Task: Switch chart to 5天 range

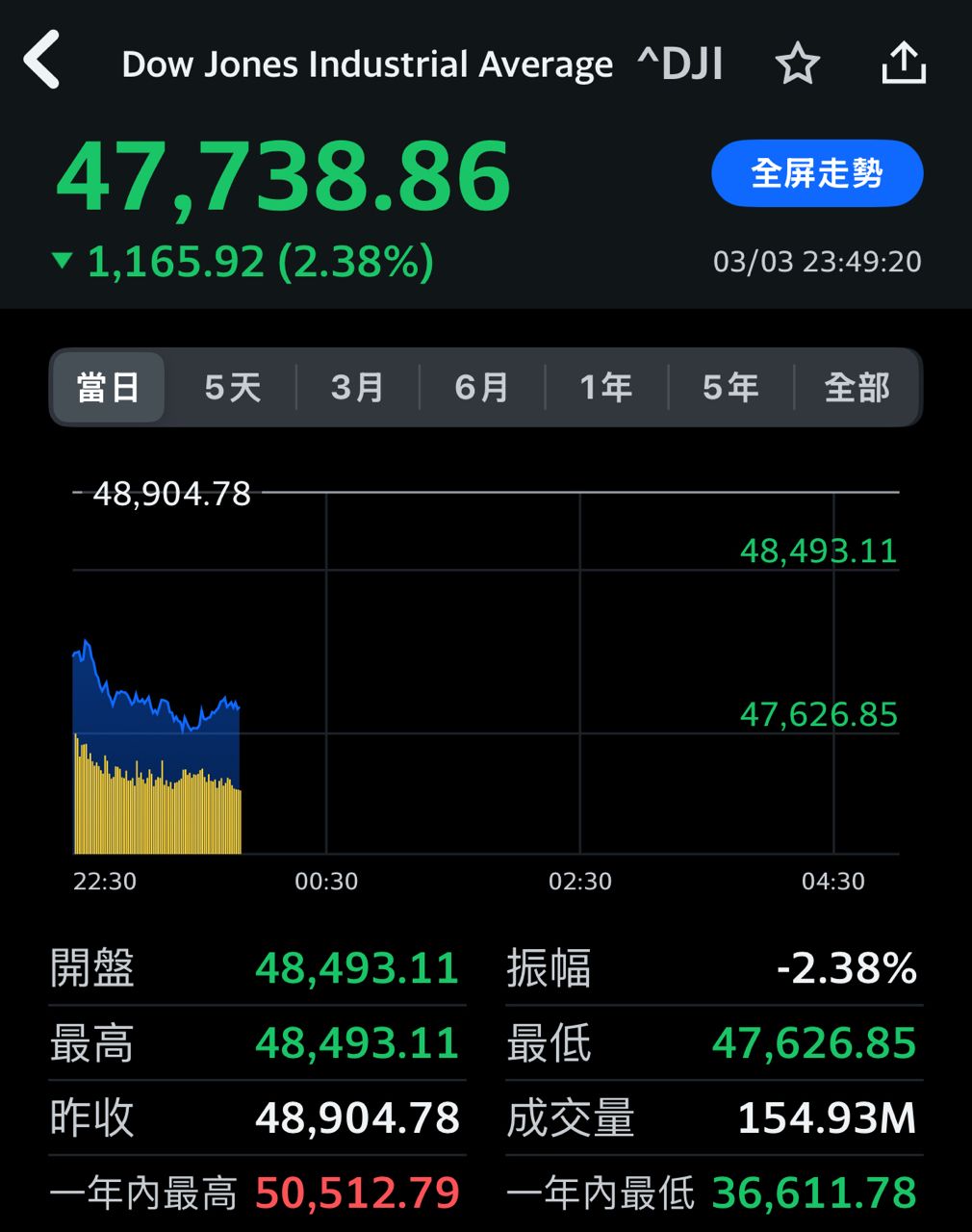Action: point(232,388)
